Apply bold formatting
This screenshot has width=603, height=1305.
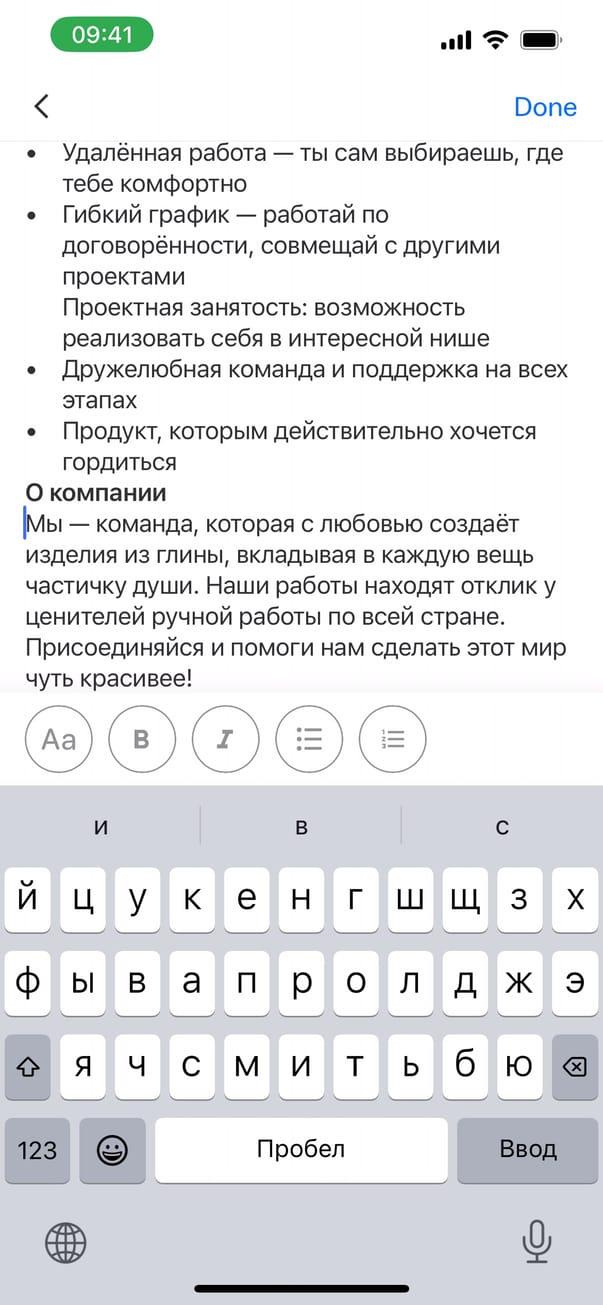click(x=142, y=740)
